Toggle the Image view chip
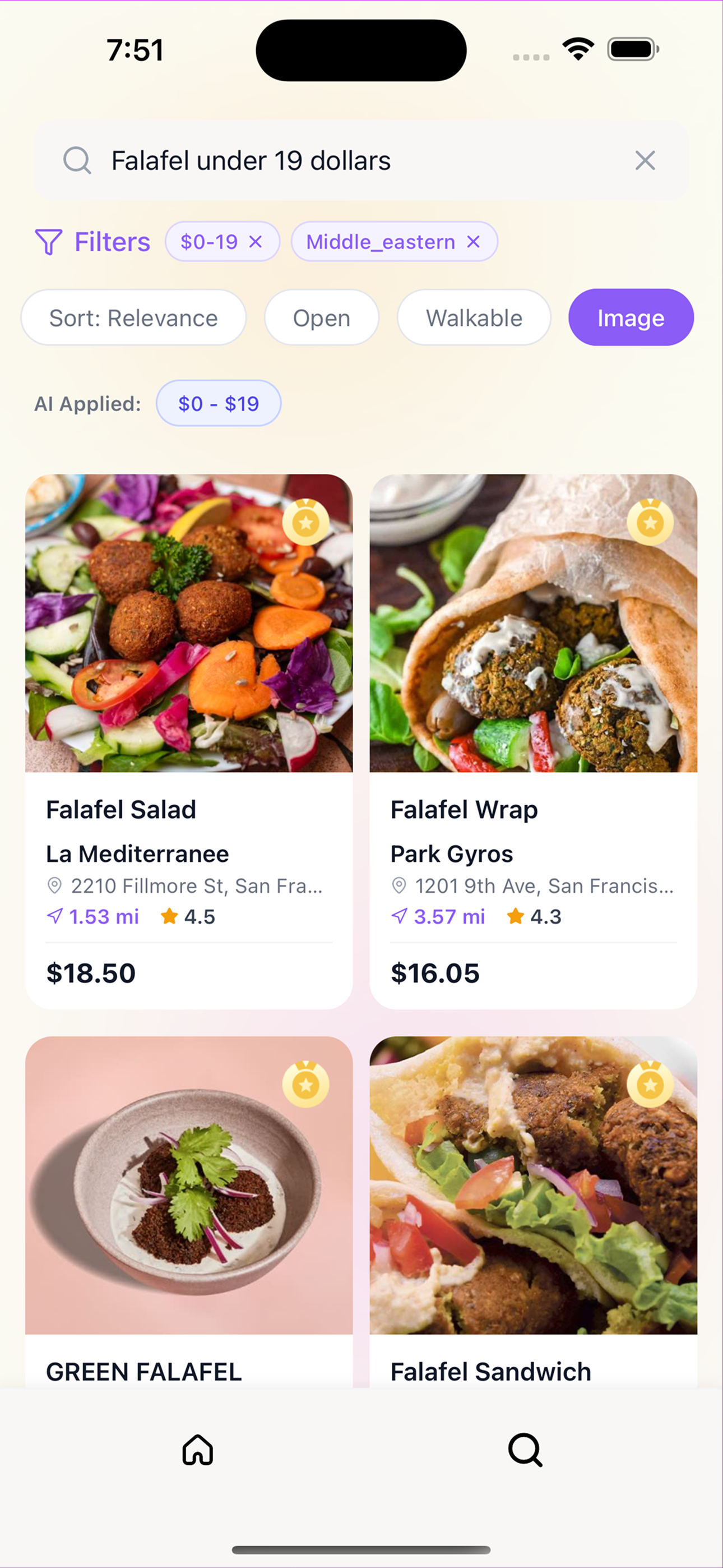The width and height of the screenshot is (723, 1568). [x=631, y=318]
